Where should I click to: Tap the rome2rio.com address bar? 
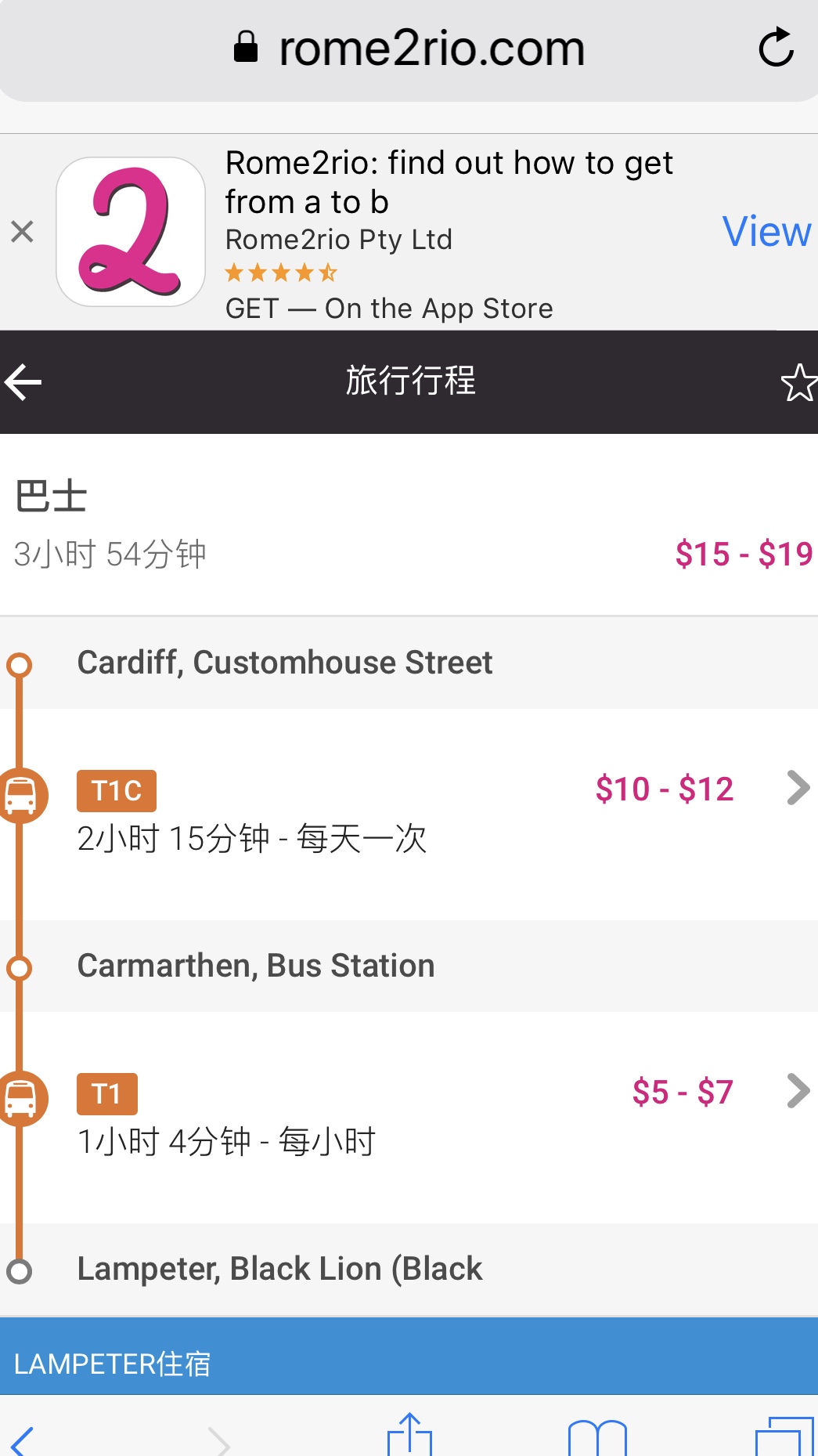409,49
